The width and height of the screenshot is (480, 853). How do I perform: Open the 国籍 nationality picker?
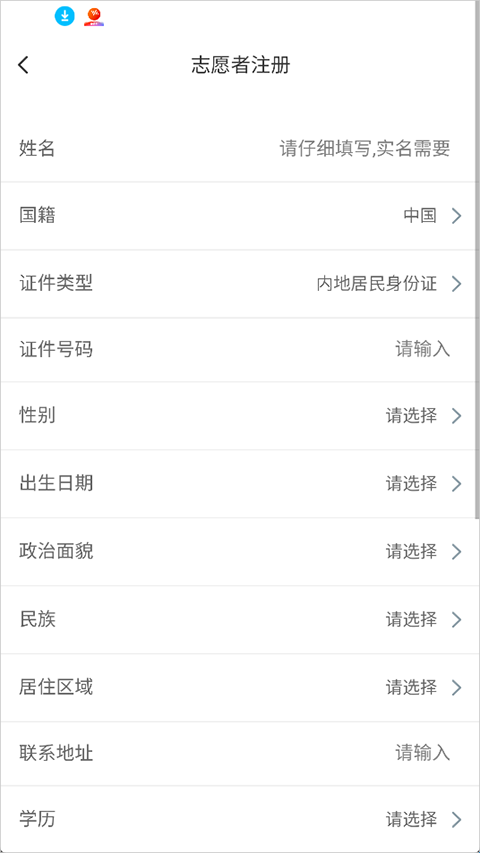click(x=239, y=216)
